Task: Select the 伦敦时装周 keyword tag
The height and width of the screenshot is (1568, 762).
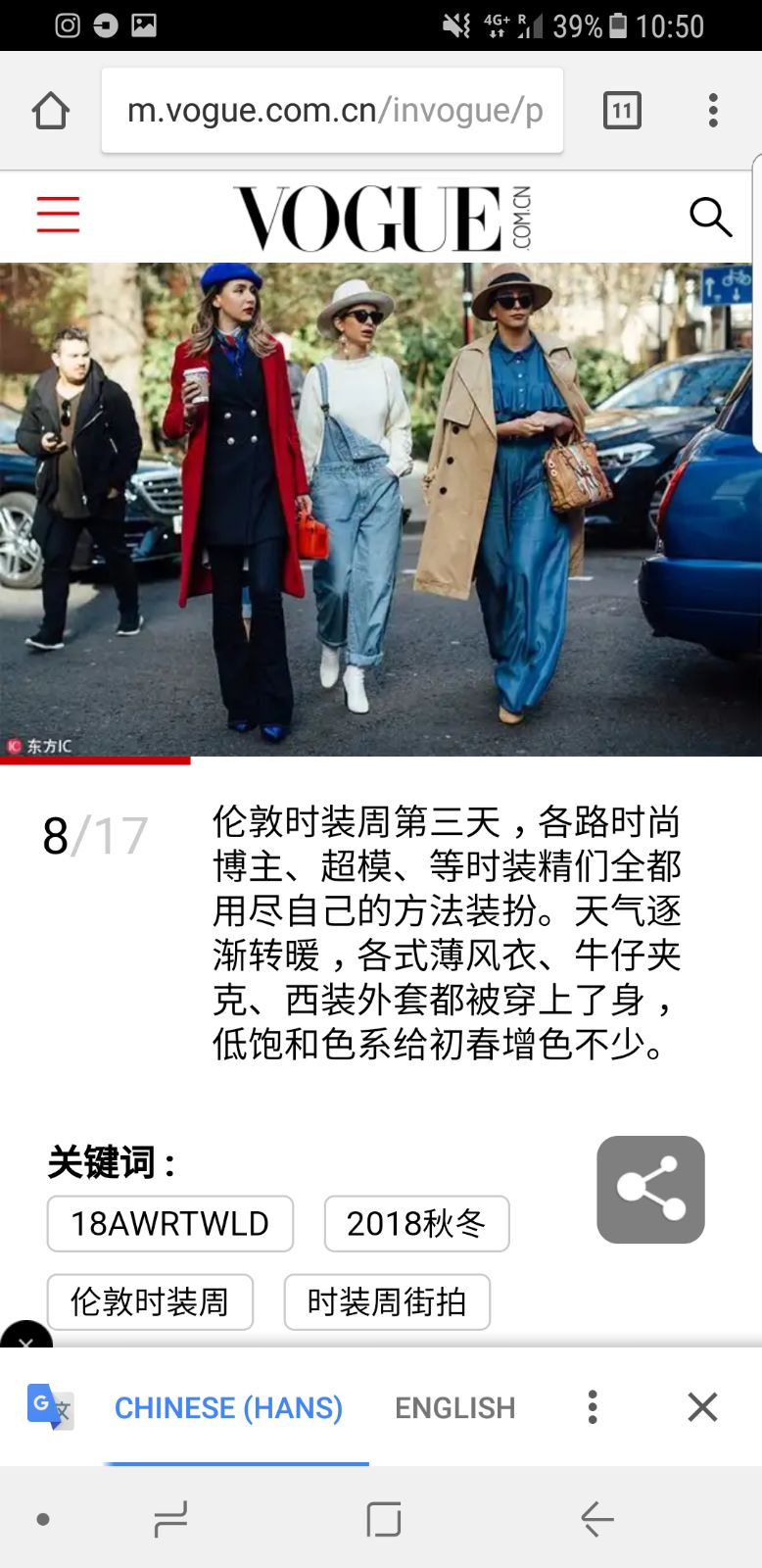Action: coord(150,1301)
